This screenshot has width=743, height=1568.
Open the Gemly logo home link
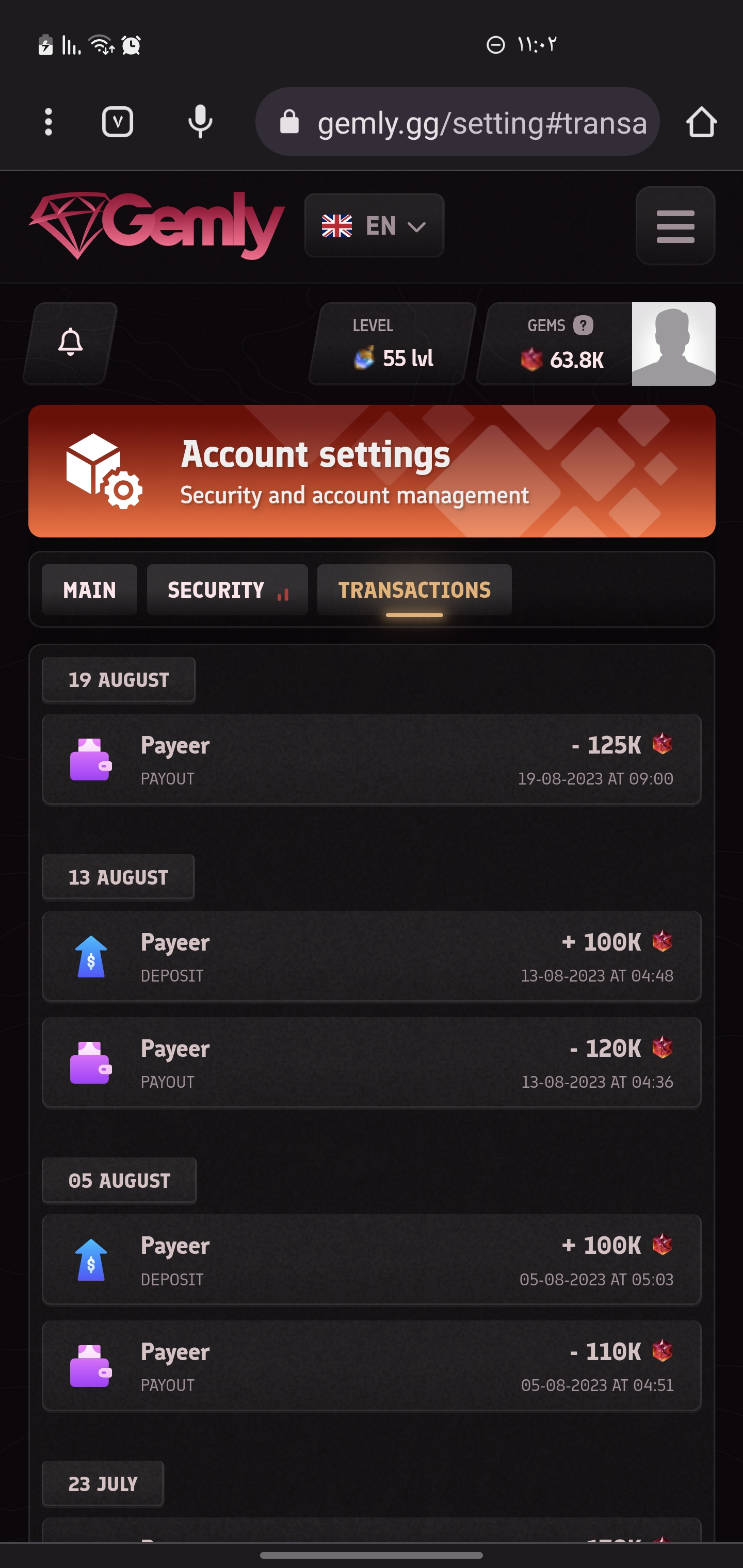pos(157,225)
